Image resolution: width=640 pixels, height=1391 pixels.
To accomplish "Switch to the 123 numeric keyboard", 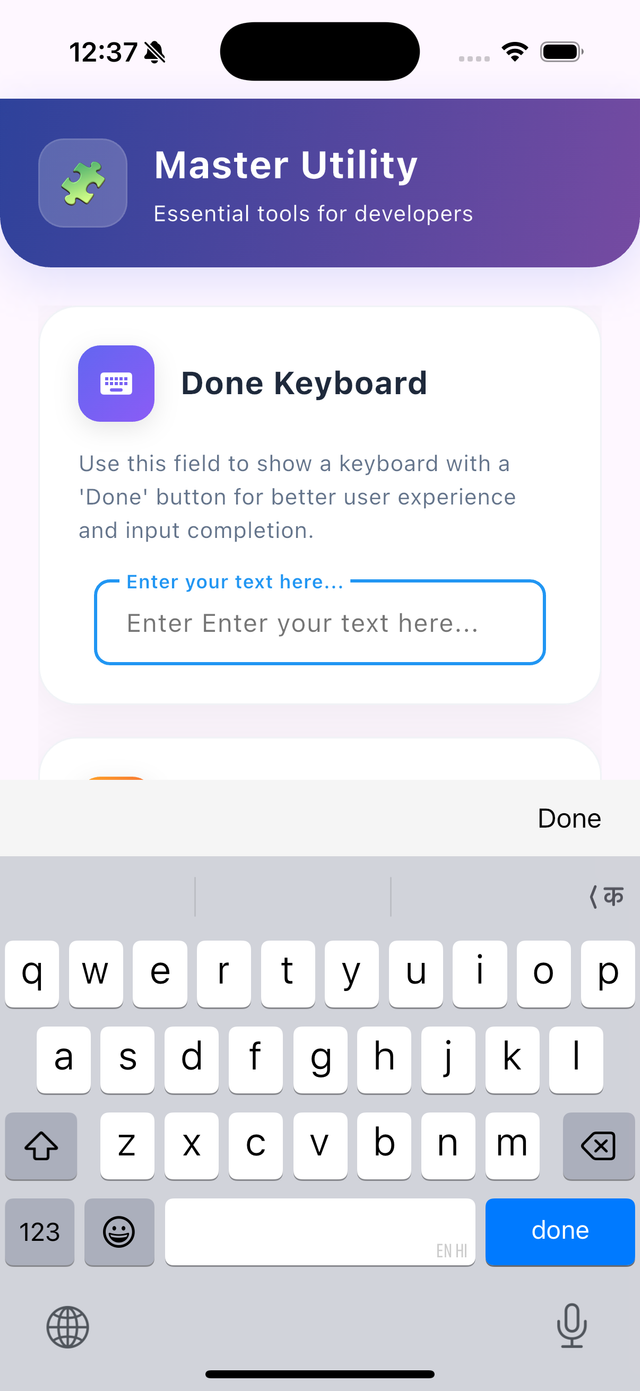I will coord(40,1231).
